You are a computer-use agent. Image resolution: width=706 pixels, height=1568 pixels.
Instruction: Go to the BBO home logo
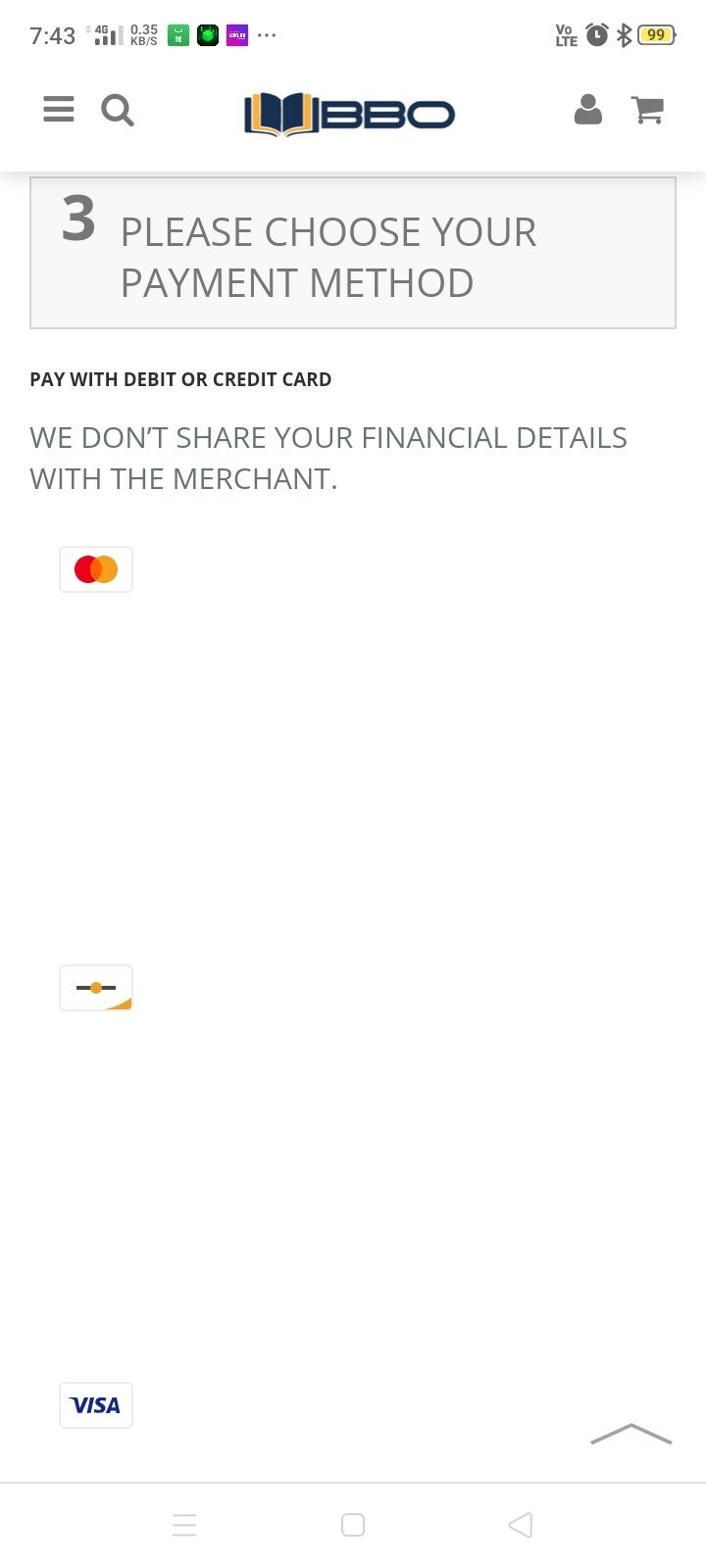(349, 114)
